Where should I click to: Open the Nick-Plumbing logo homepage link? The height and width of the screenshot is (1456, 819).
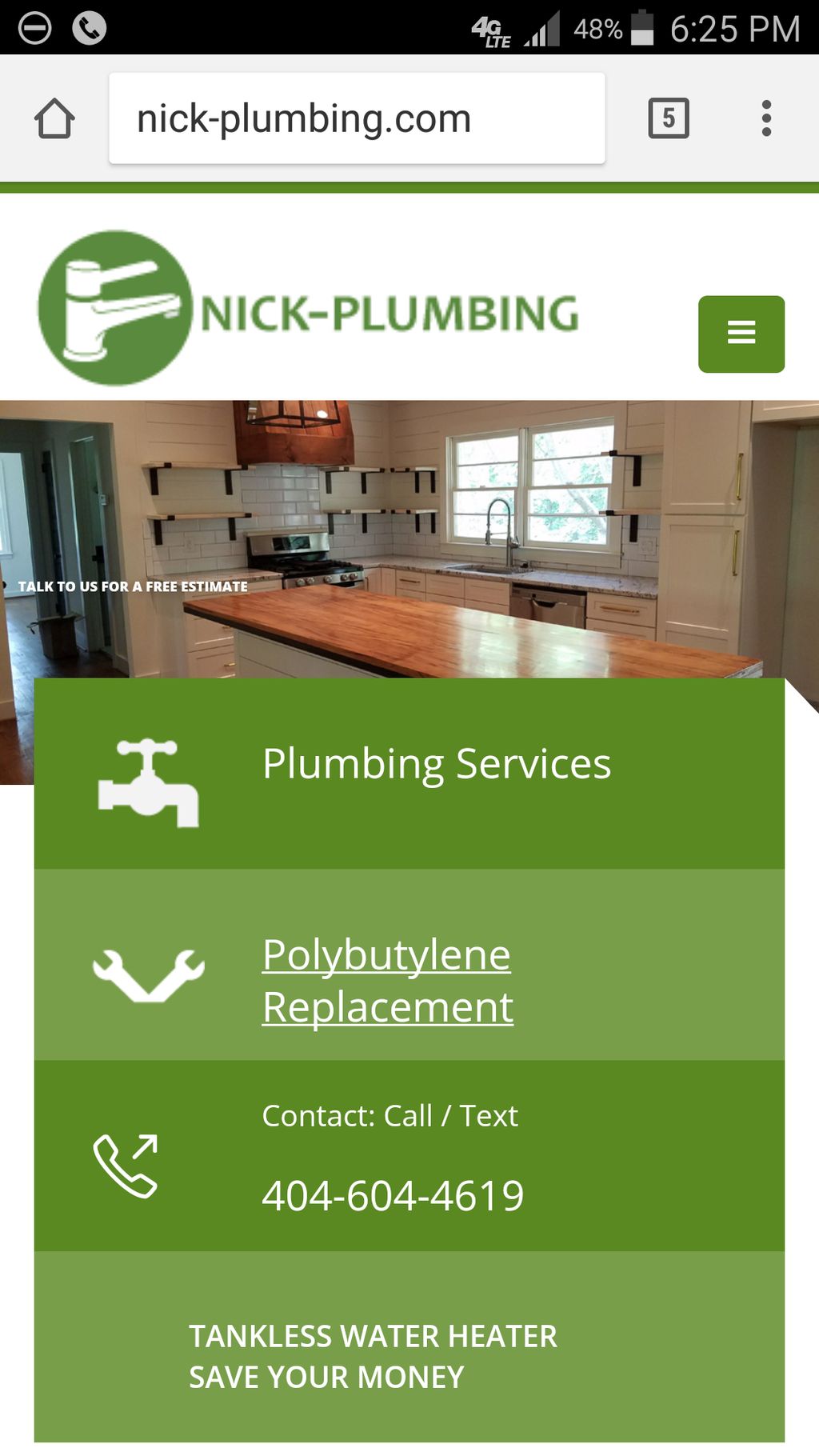pyautogui.click(x=308, y=310)
